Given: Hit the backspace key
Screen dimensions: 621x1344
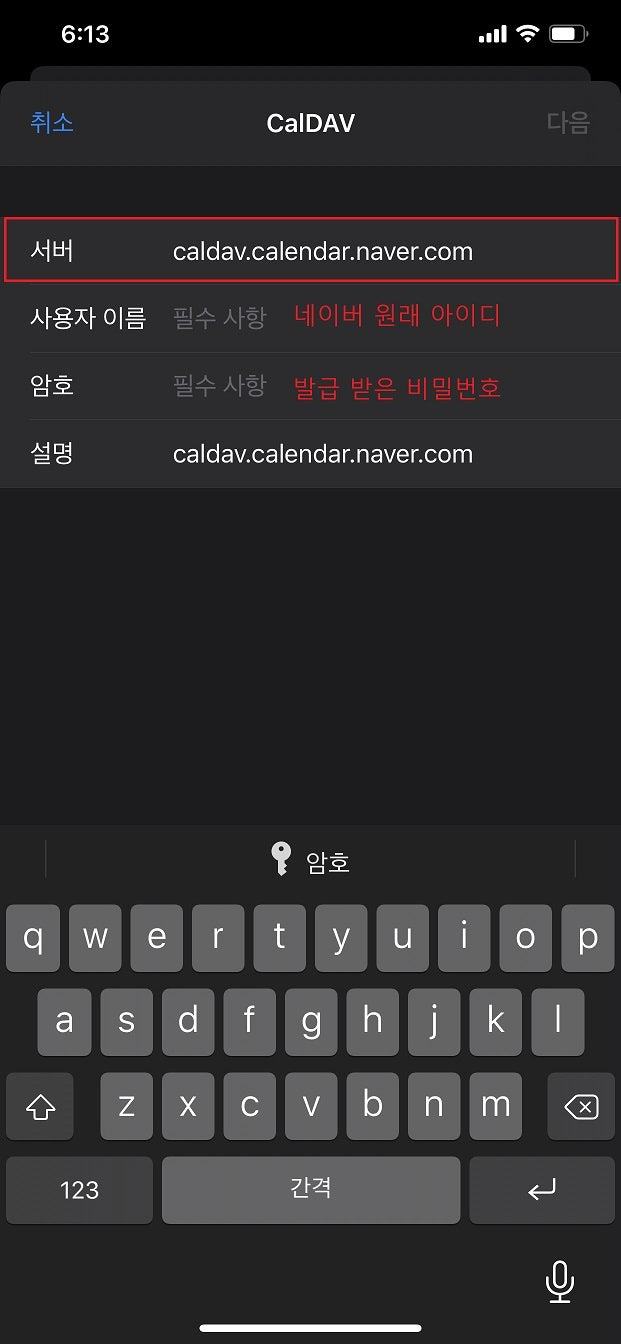Looking at the screenshot, I should point(581,1107).
